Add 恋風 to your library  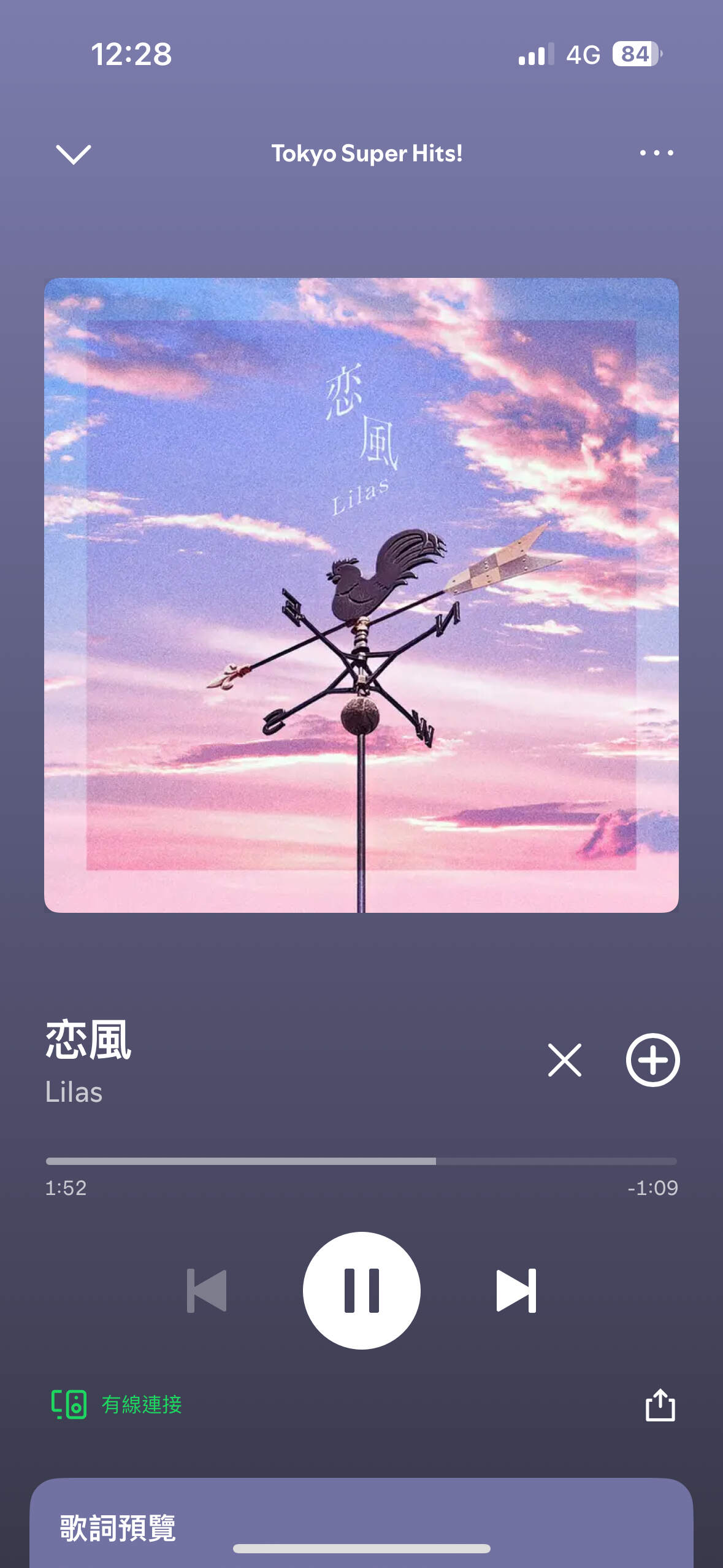(652, 1060)
